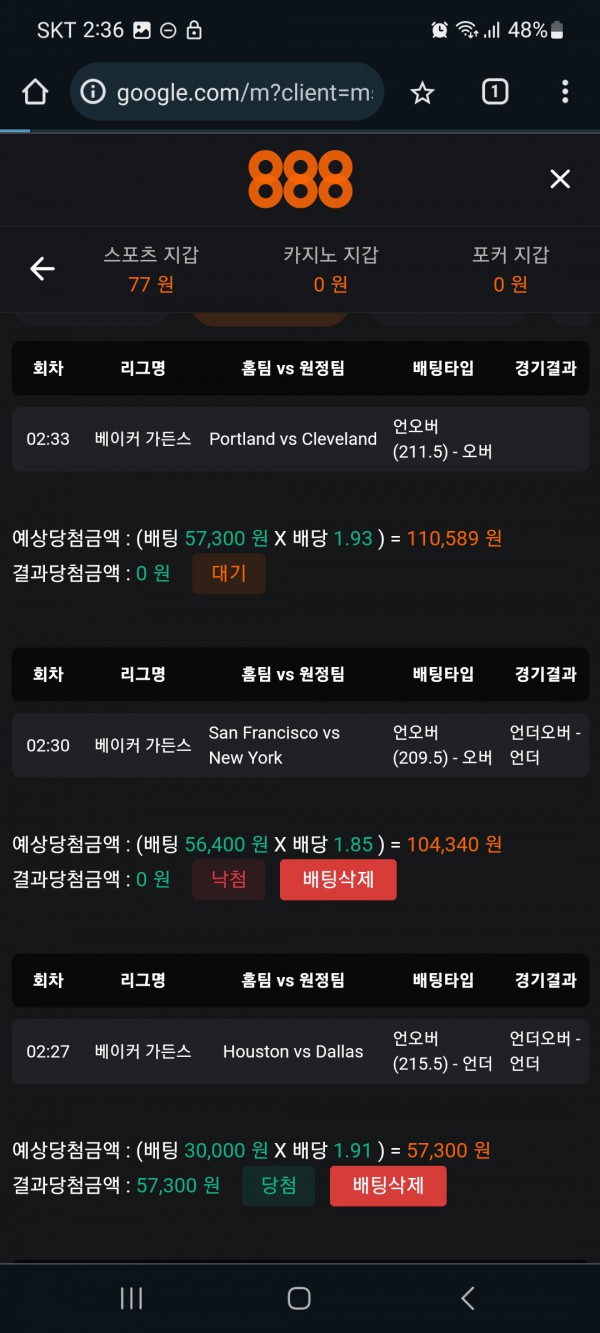The image size is (600, 1333).
Task: Open the 스포츠 지갑 wallet
Action: coord(151,269)
